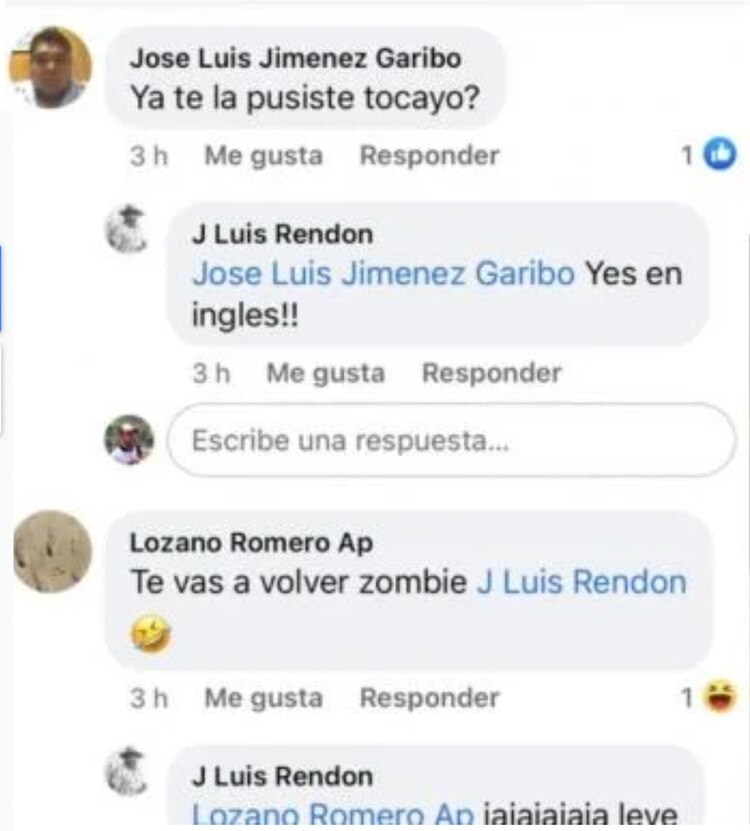Click Responder under the first comment

click(x=428, y=155)
